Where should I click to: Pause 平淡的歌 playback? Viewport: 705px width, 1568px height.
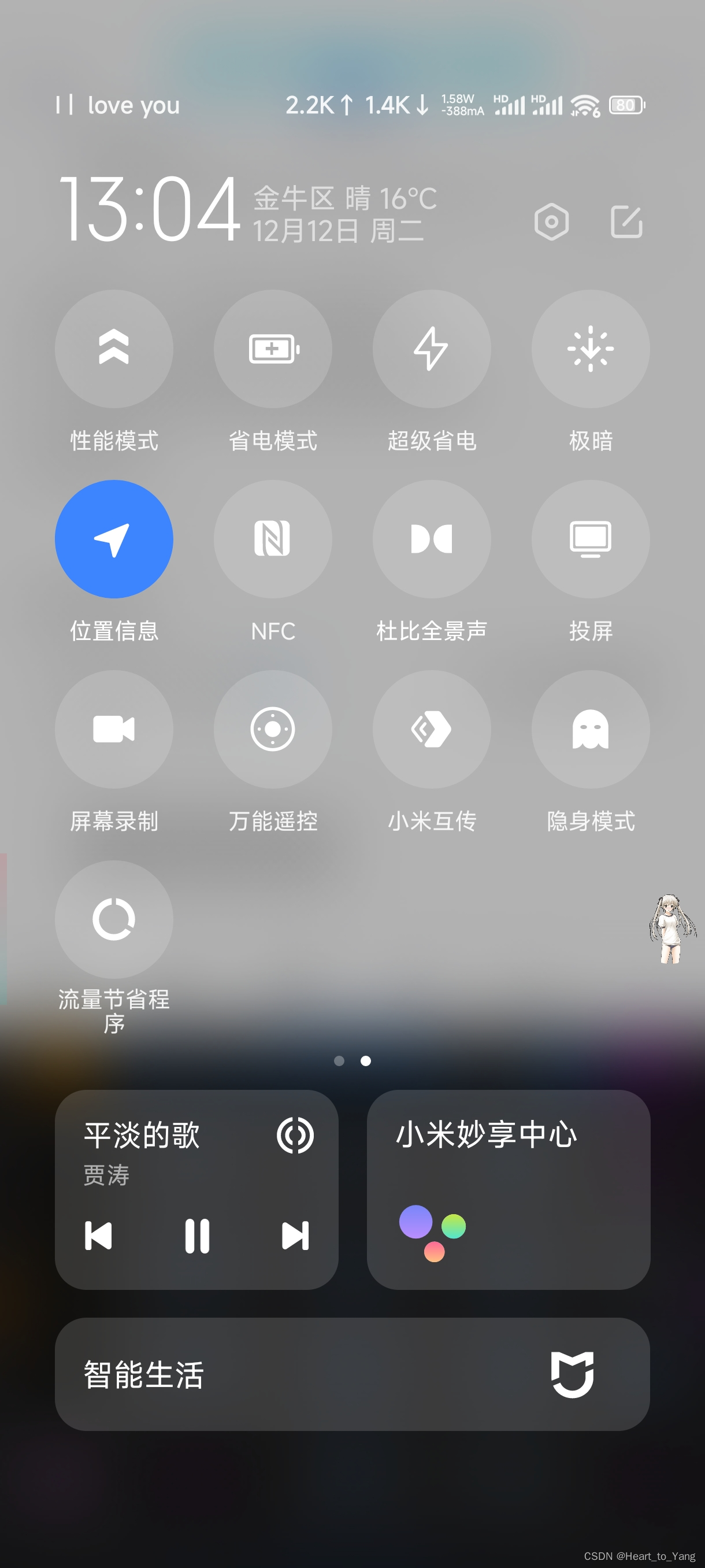click(197, 1236)
